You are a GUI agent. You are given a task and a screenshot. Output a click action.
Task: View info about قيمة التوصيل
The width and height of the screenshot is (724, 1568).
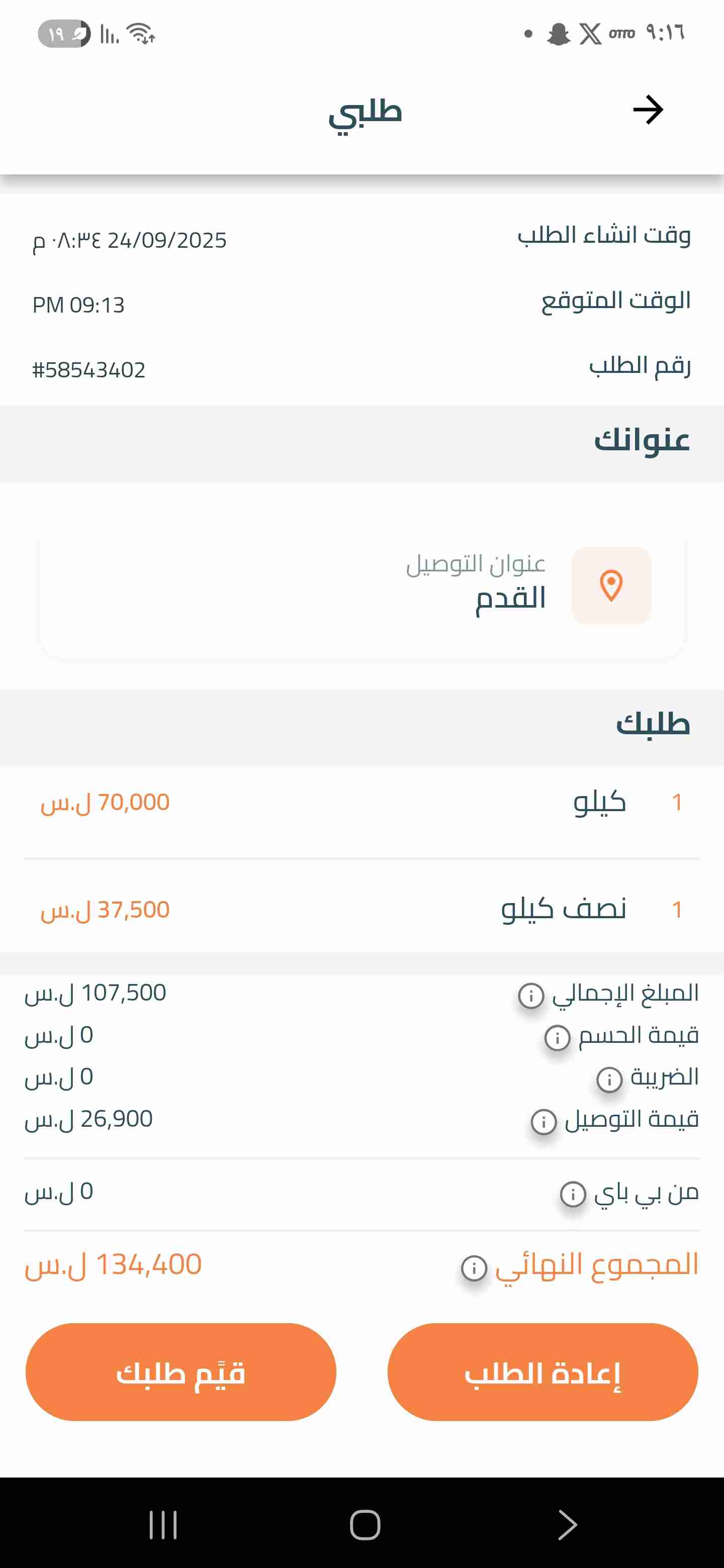click(544, 1122)
